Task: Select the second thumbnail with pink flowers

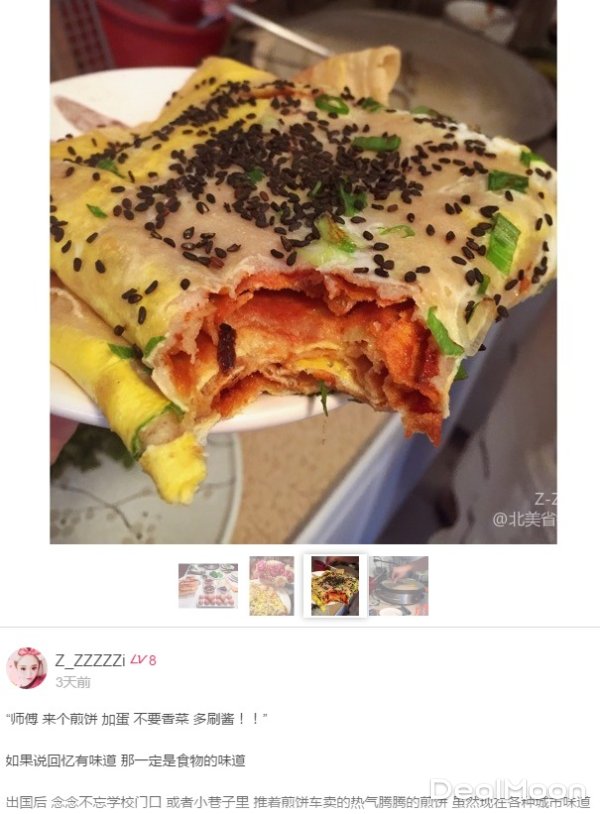Action: point(271,586)
